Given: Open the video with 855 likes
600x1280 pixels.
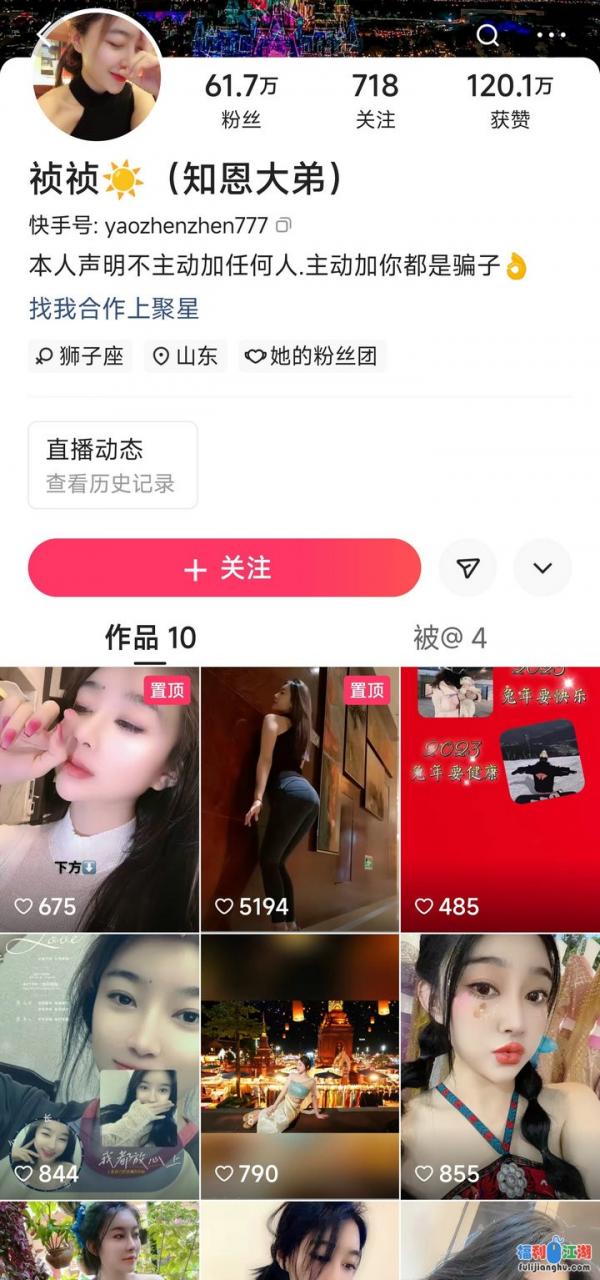Looking at the screenshot, I should [499, 1066].
